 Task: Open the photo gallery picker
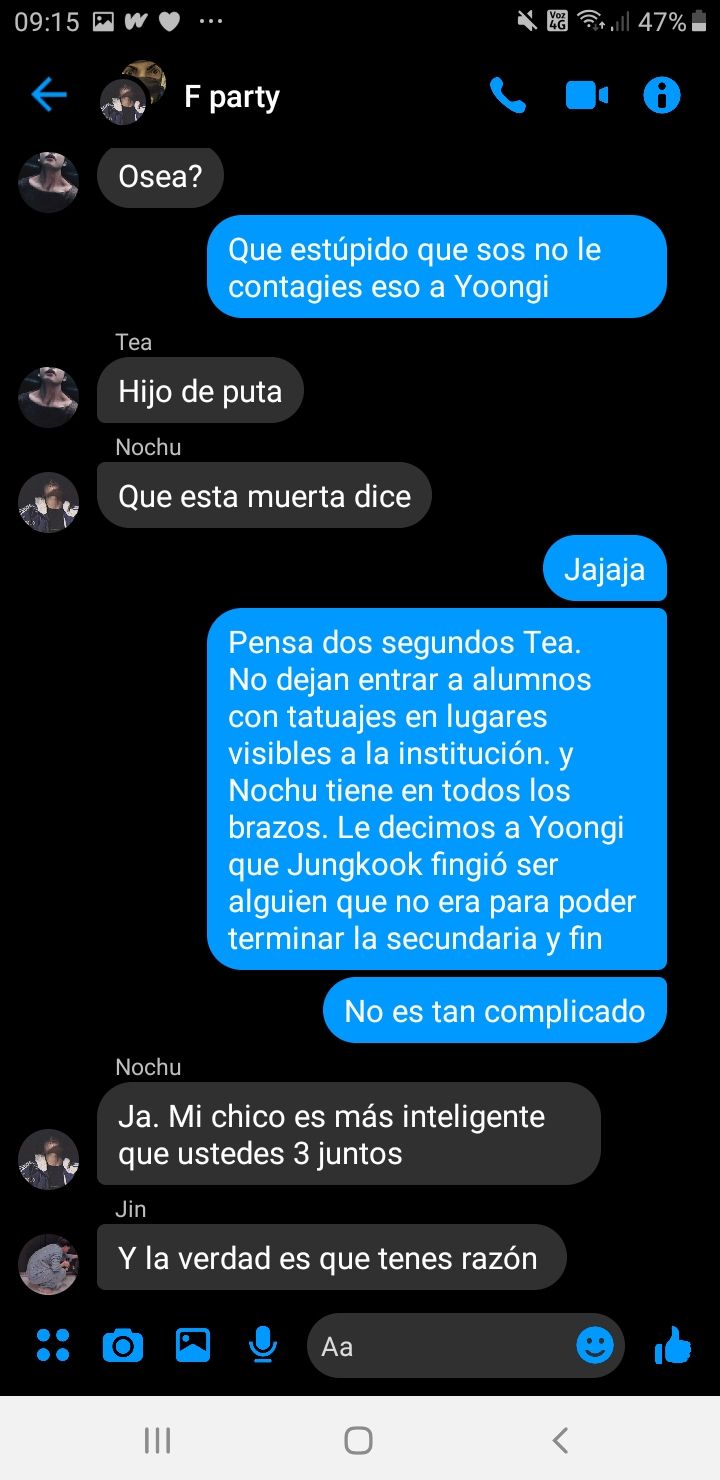click(x=193, y=1345)
